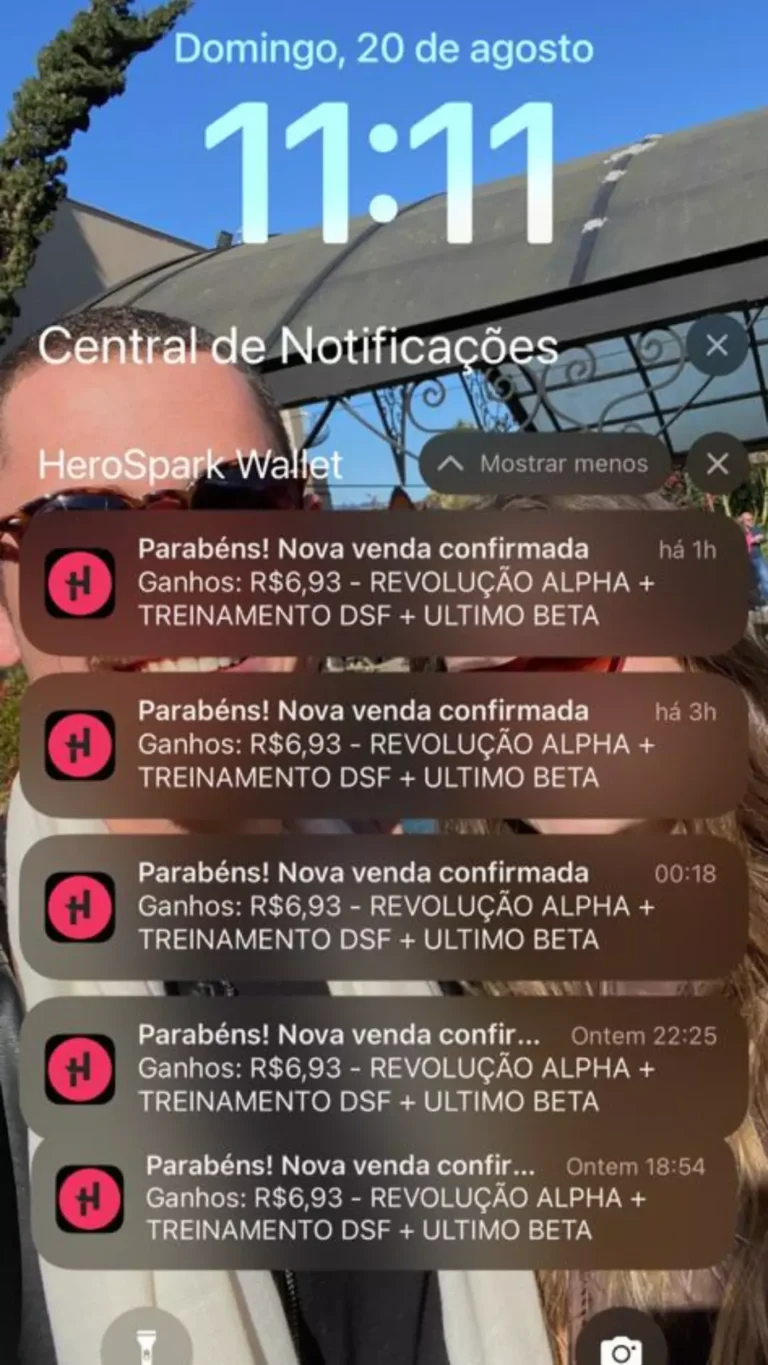Dismiss the HeroSpark Wallet notification group
Viewport: 768px width, 1365px height.
coord(717,464)
